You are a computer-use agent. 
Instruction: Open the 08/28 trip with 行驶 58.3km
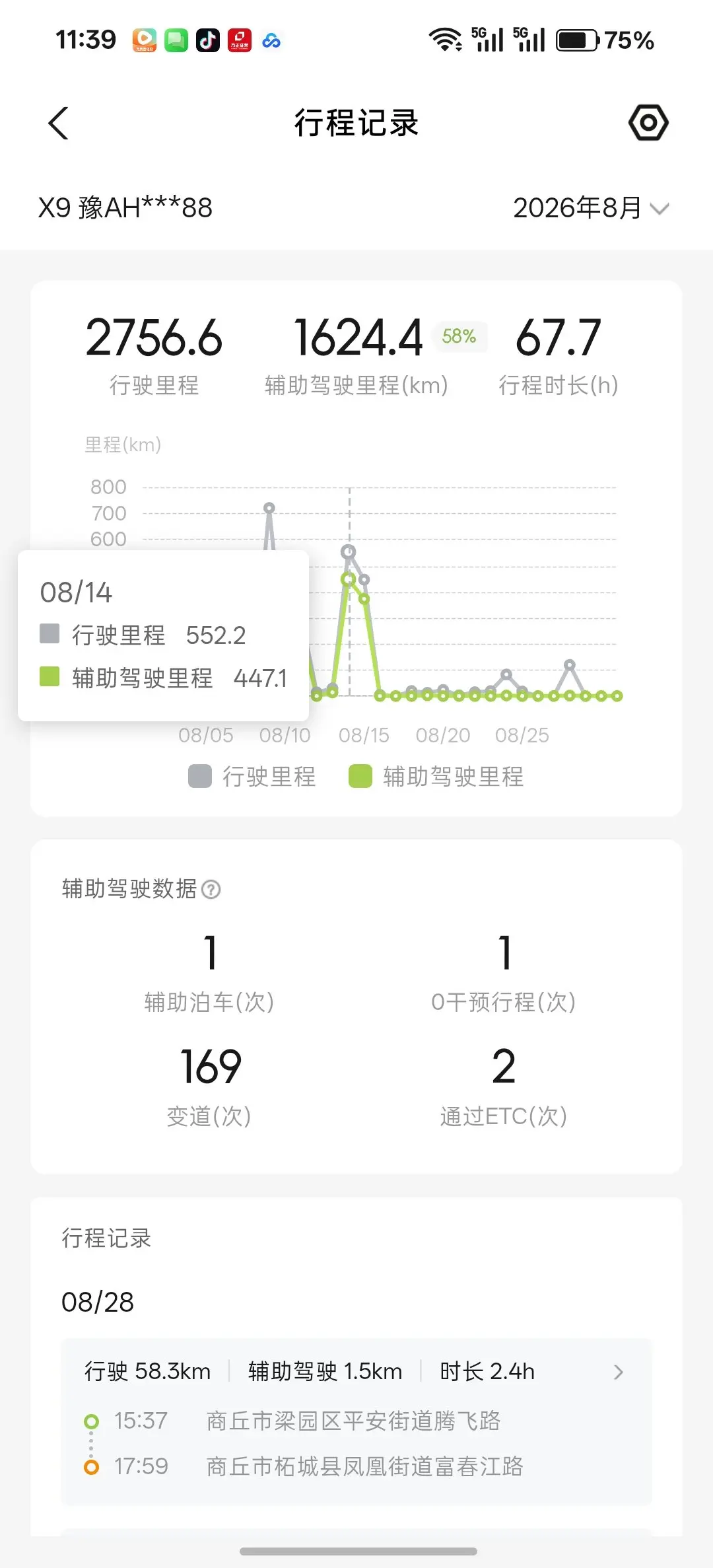[356, 1422]
